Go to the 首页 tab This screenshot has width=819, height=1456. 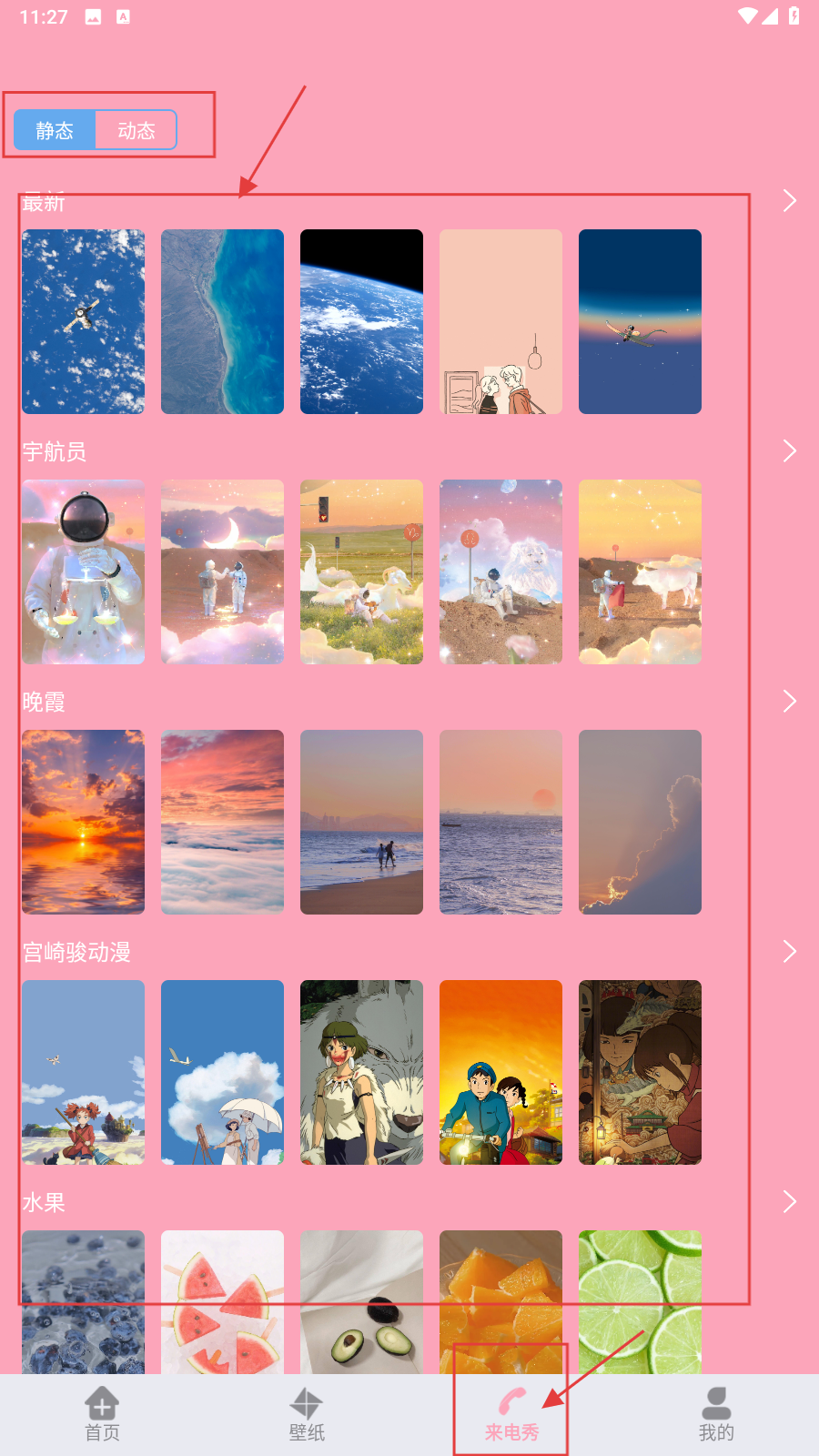click(x=102, y=1414)
